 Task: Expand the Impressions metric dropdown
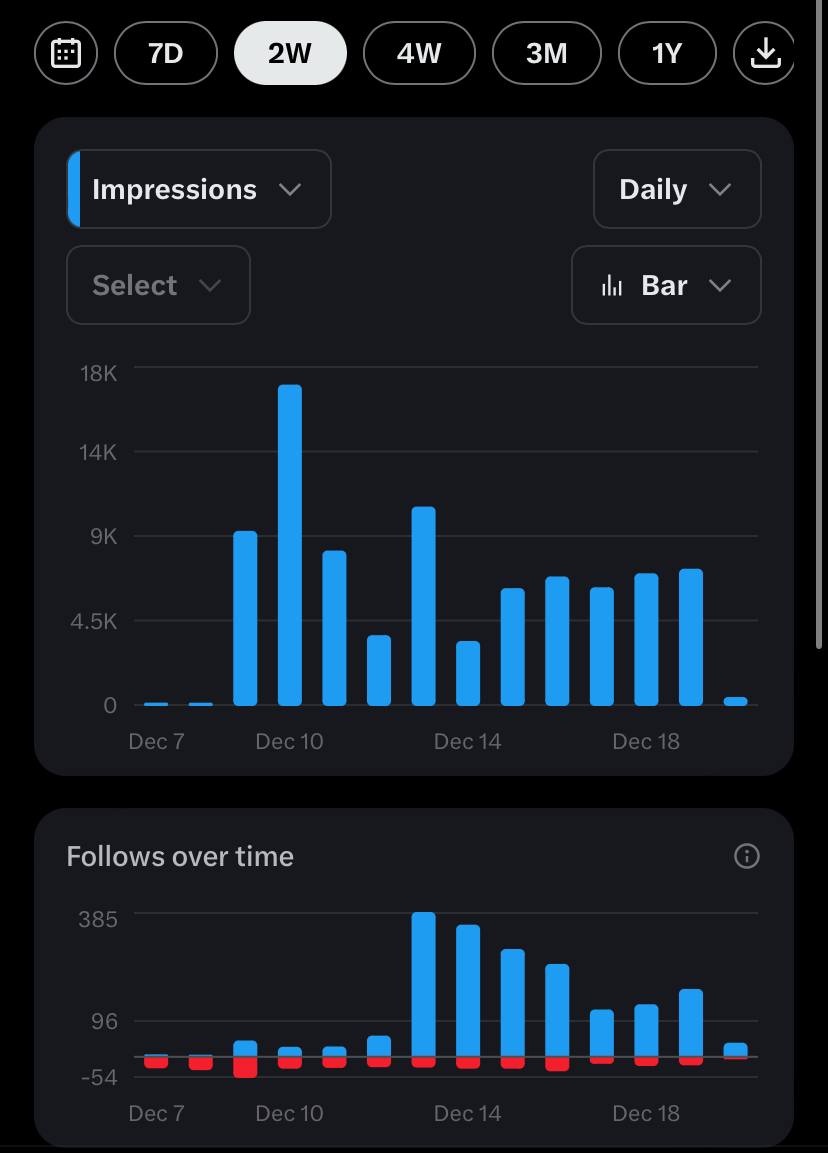tap(199, 189)
